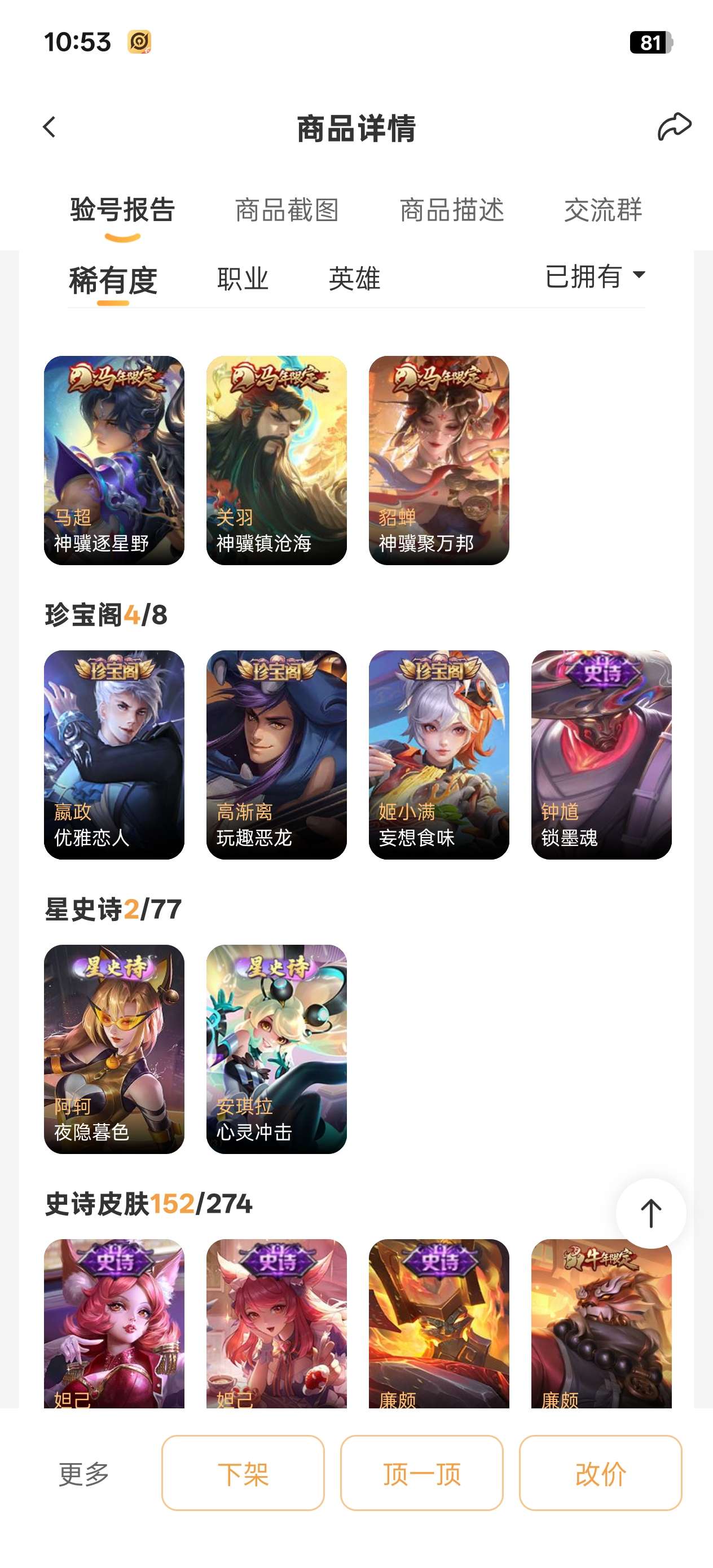
Task: Go back using the top-left arrow
Action: point(49,127)
